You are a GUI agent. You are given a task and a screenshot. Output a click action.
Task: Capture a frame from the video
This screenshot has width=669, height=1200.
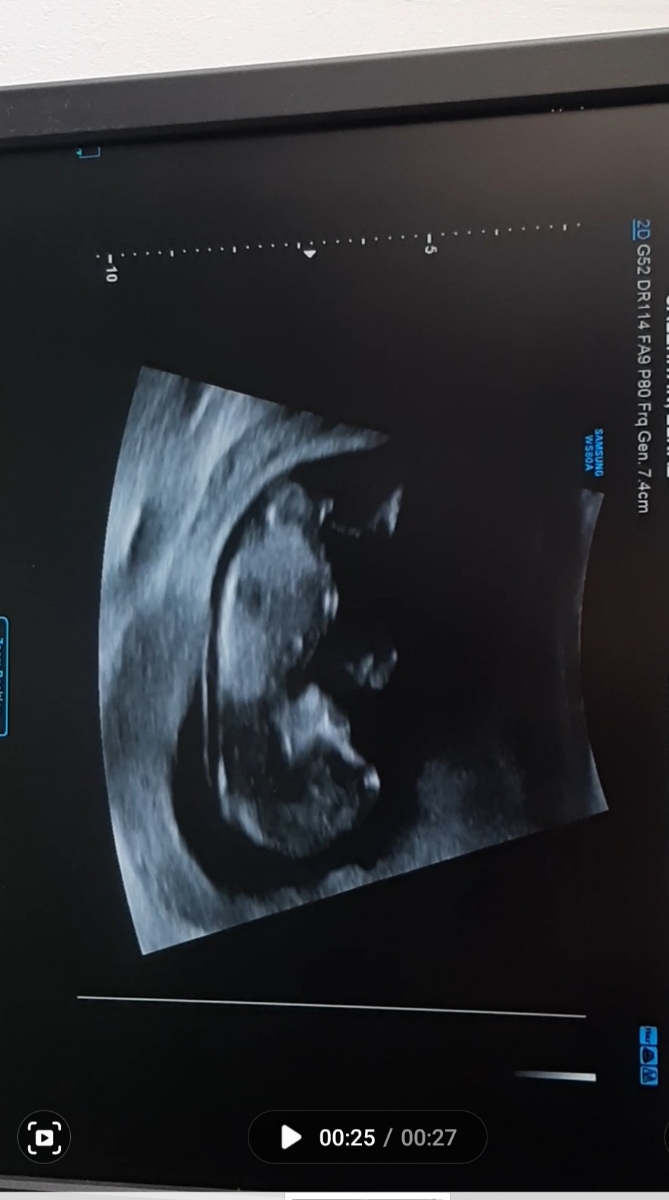point(44,1137)
